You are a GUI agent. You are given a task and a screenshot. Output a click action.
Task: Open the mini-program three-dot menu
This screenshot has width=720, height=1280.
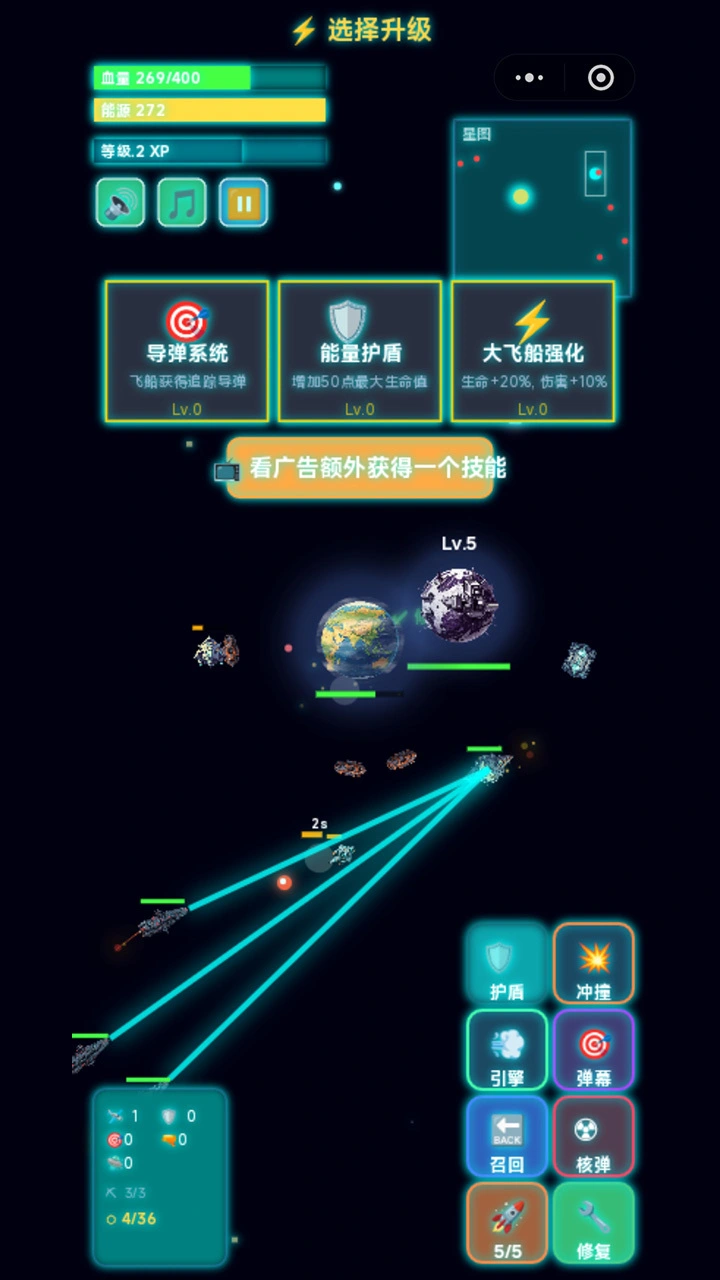pyautogui.click(x=529, y=78)
